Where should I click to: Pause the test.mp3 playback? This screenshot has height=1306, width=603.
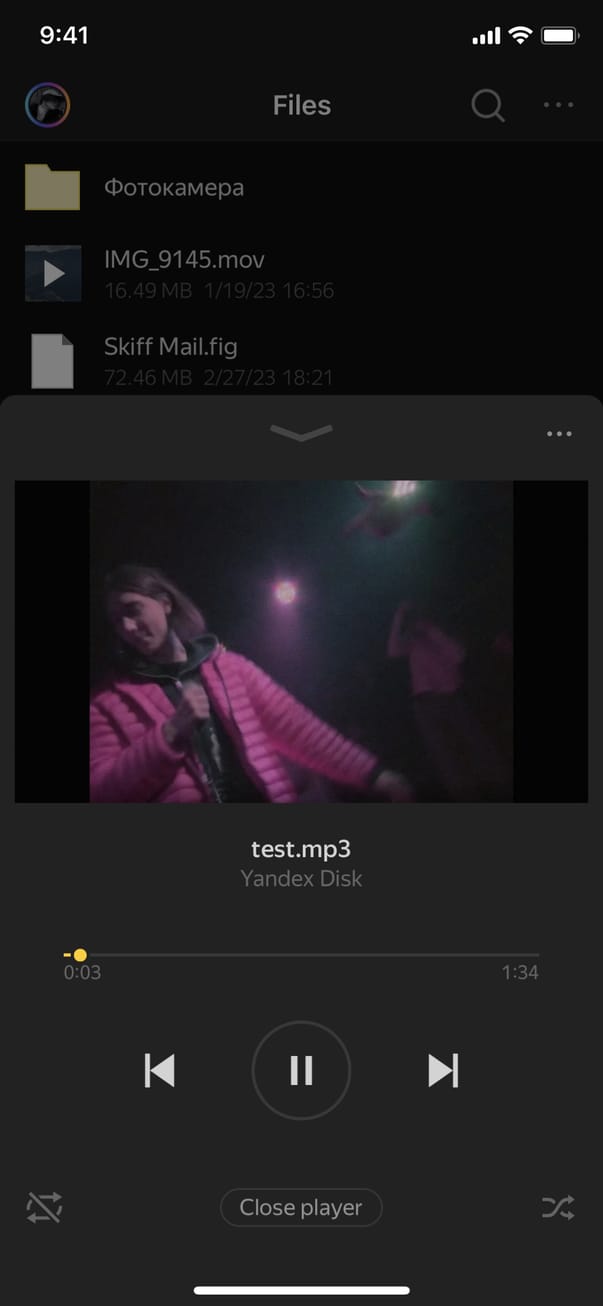coord(301,1070)
